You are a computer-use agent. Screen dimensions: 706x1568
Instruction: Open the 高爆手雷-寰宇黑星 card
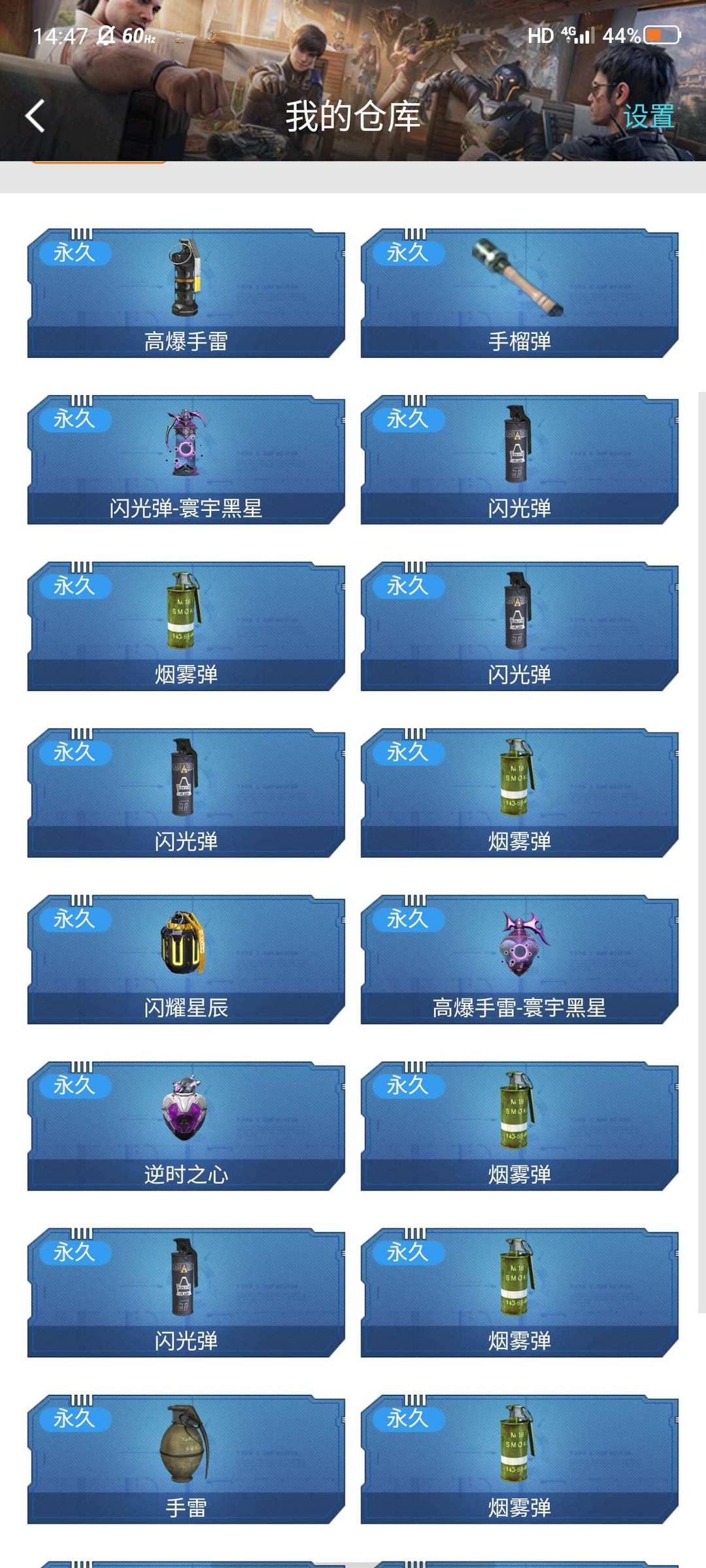520,960
